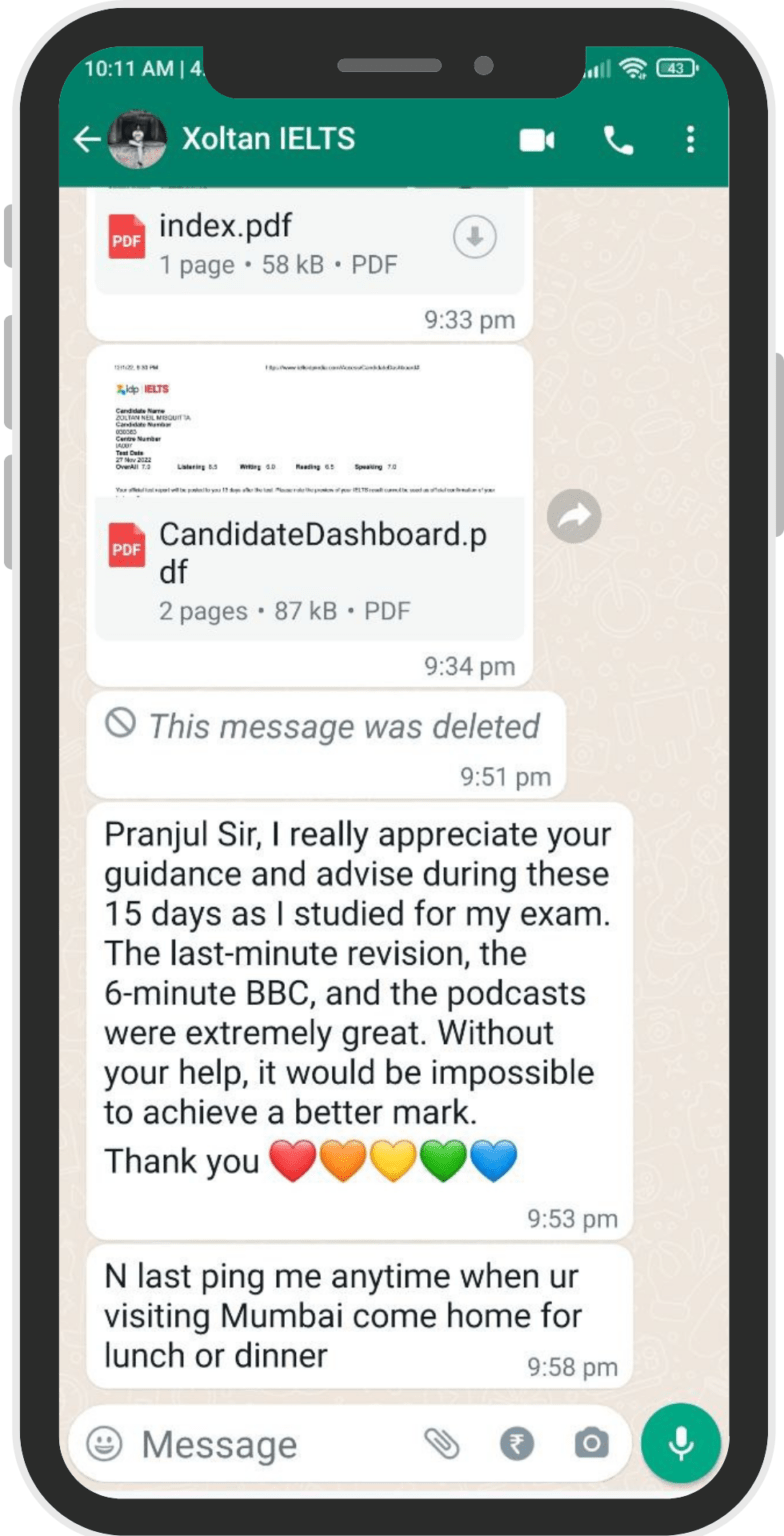Viewport: 784px width, 1536px height.
Task: Open the emoji picker
Action: click(104, 1443)
